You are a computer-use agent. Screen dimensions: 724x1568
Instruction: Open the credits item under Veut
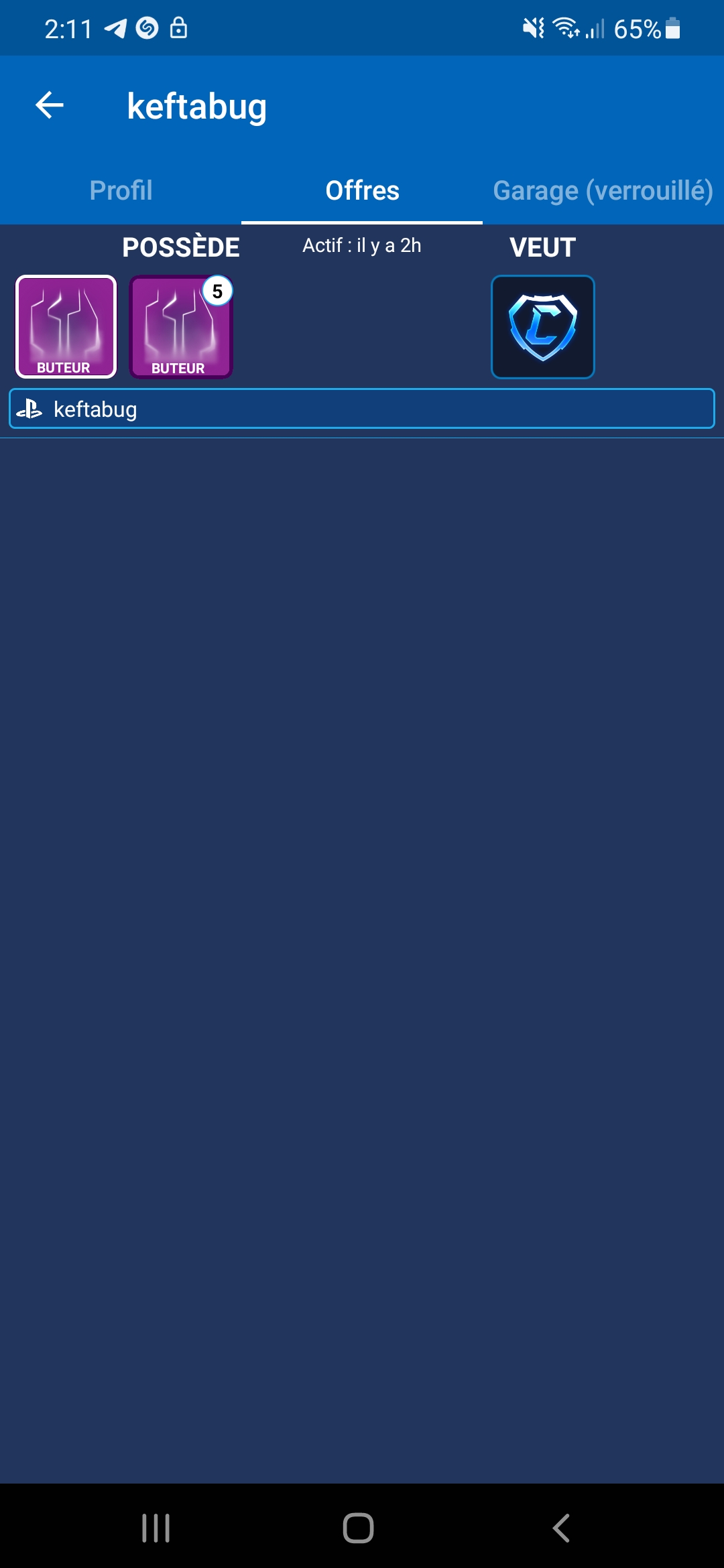pyautogui.click(x=543, y=327)
